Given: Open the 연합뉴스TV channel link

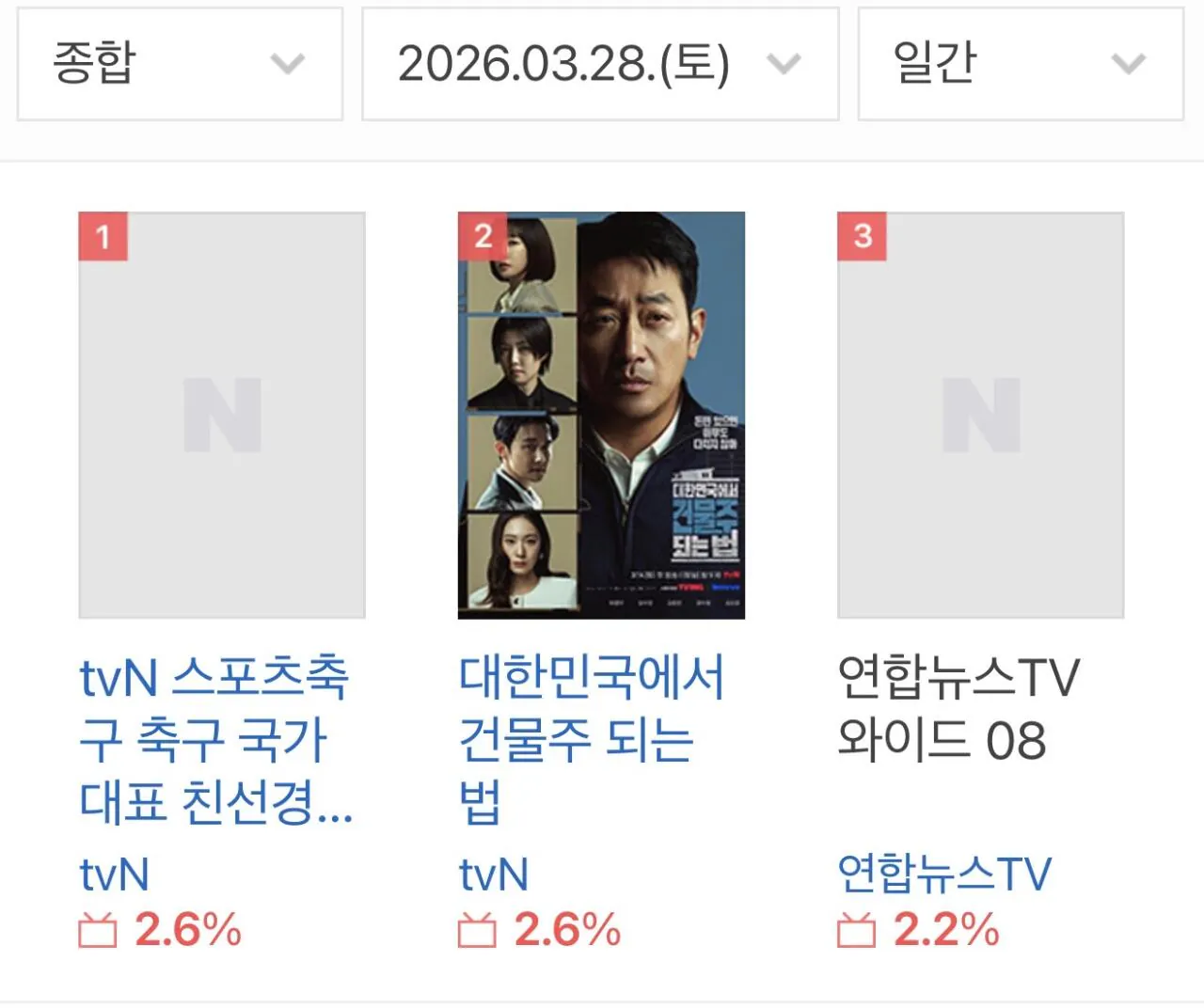Looking at the screenshot, I should [x=943, y=874].
